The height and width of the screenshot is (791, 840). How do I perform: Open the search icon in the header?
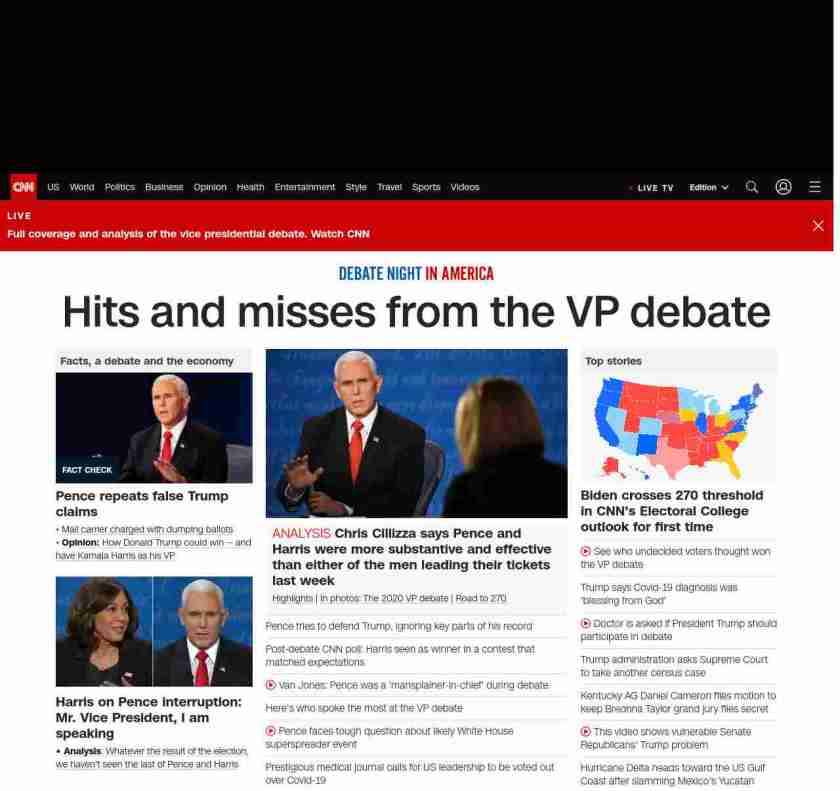752,187
